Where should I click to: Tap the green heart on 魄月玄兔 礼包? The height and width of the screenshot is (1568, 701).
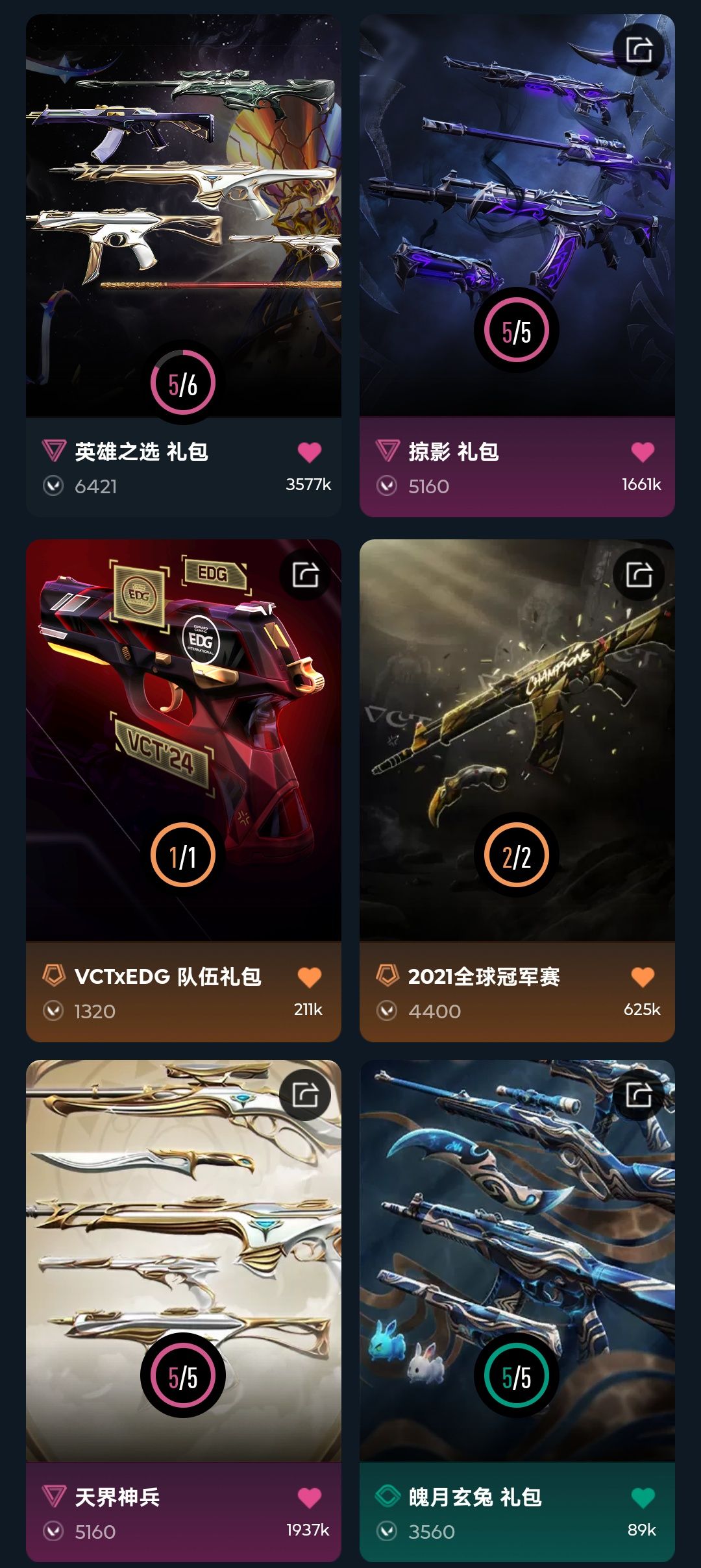coord(643,1497)
